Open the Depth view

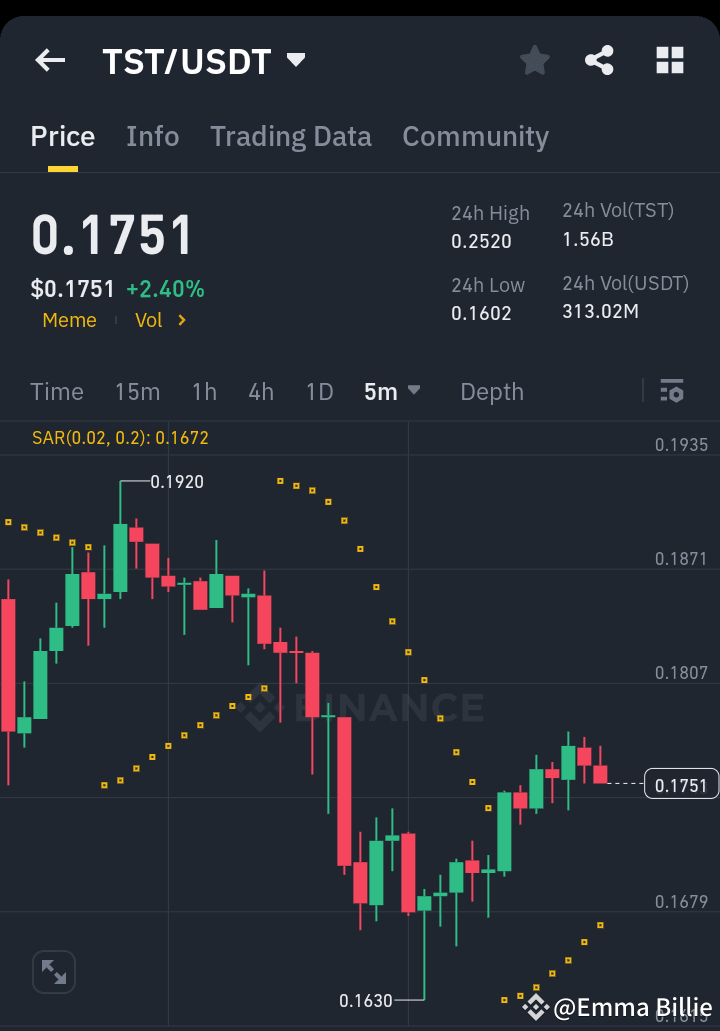click(x=491, y=391)
